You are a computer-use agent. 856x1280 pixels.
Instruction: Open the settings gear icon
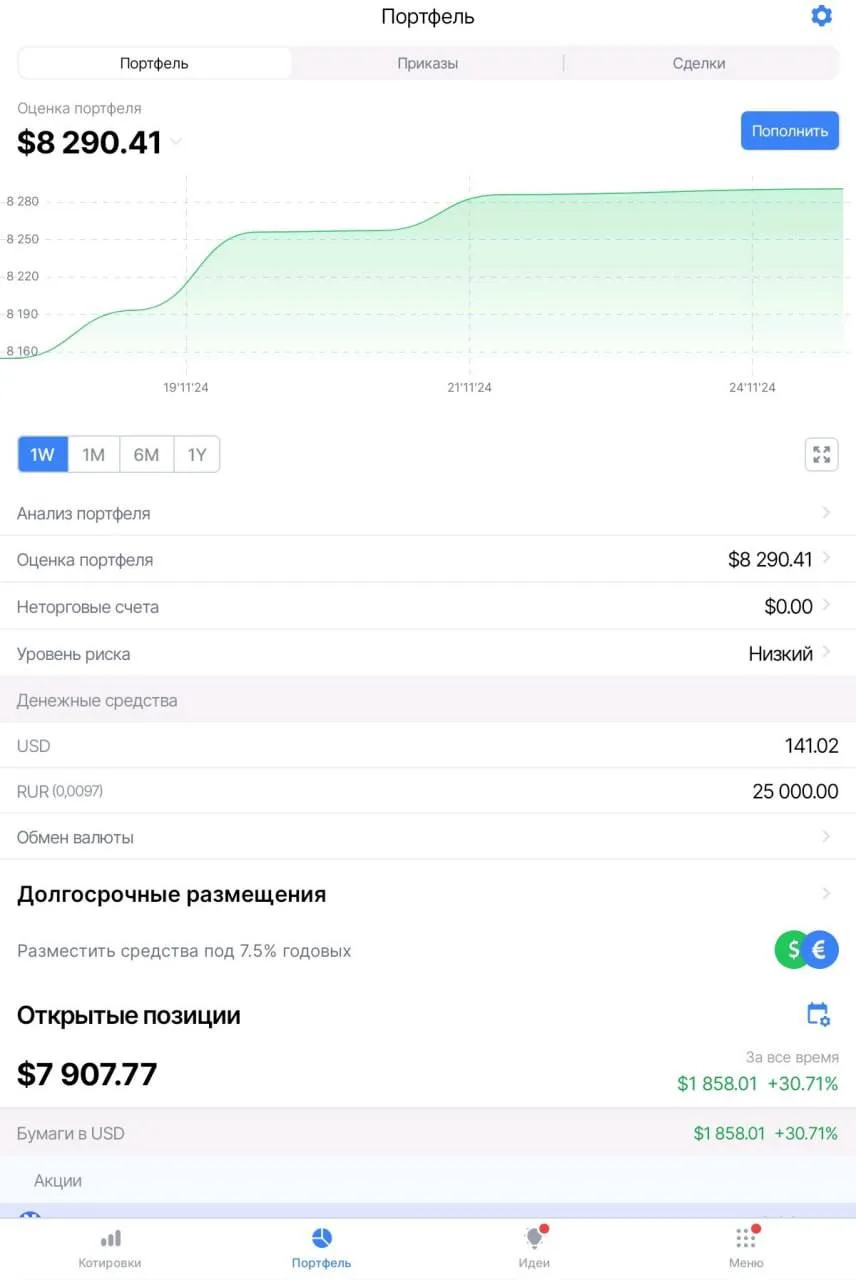[x=821, y=16]
